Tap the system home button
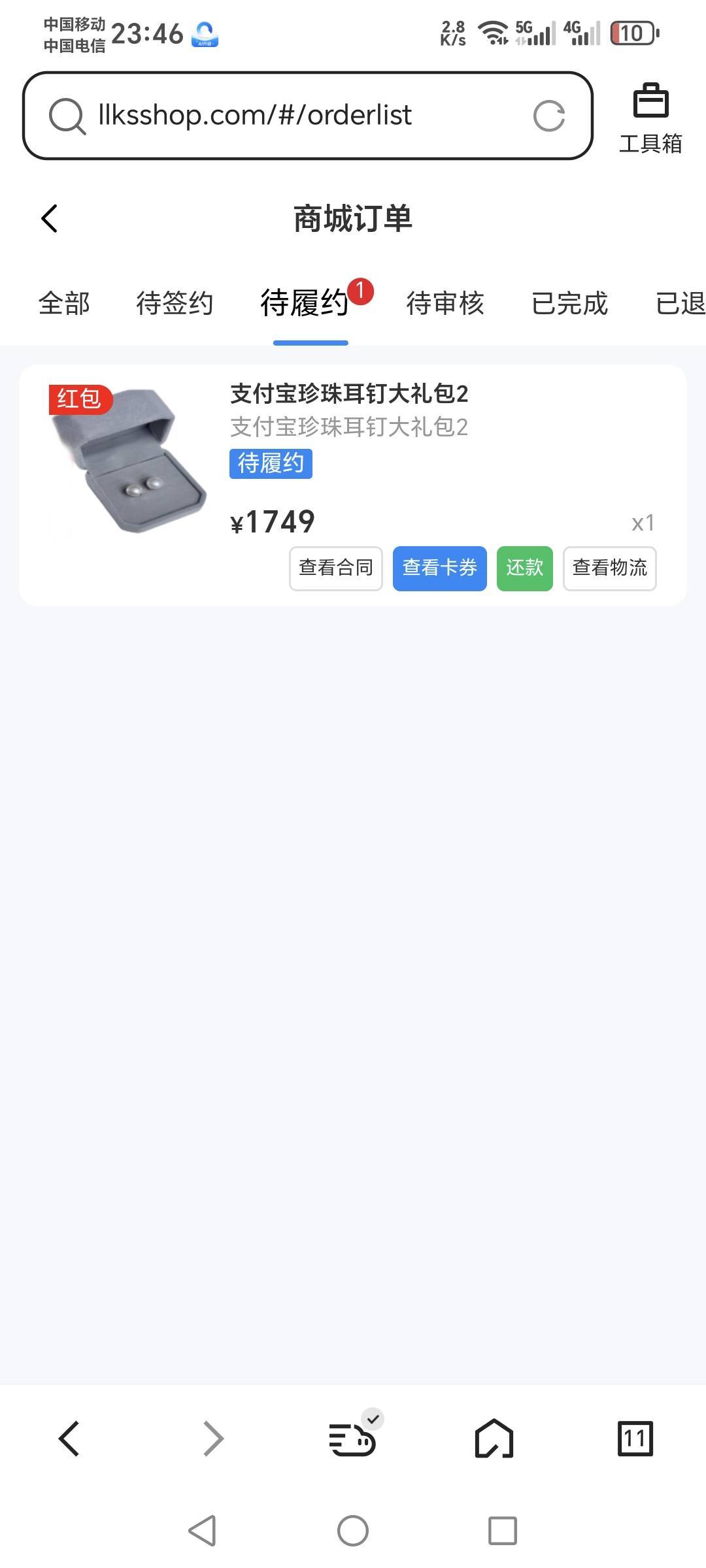 (353, 1531)
